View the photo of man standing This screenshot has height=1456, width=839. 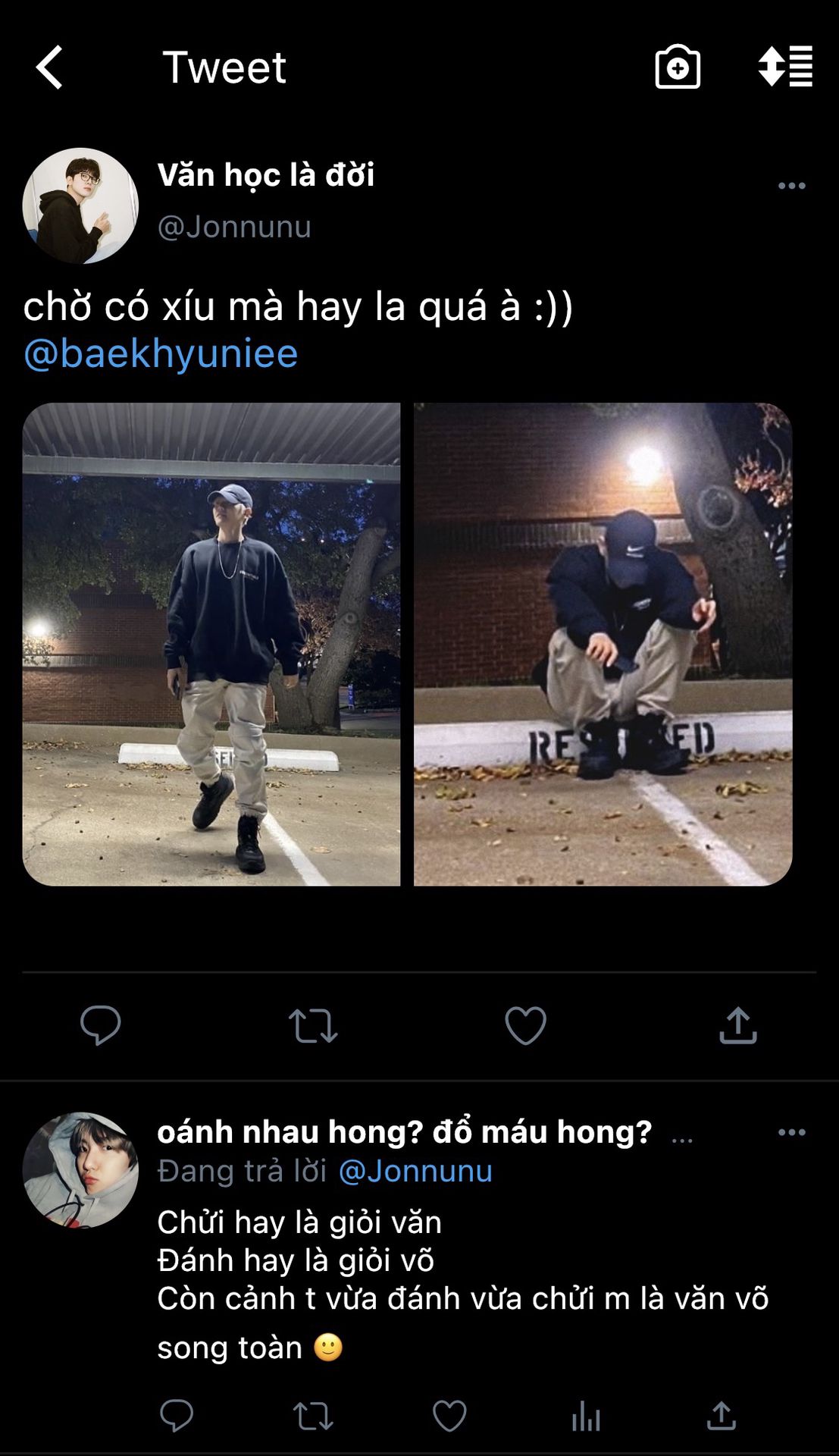click(211, 644)
